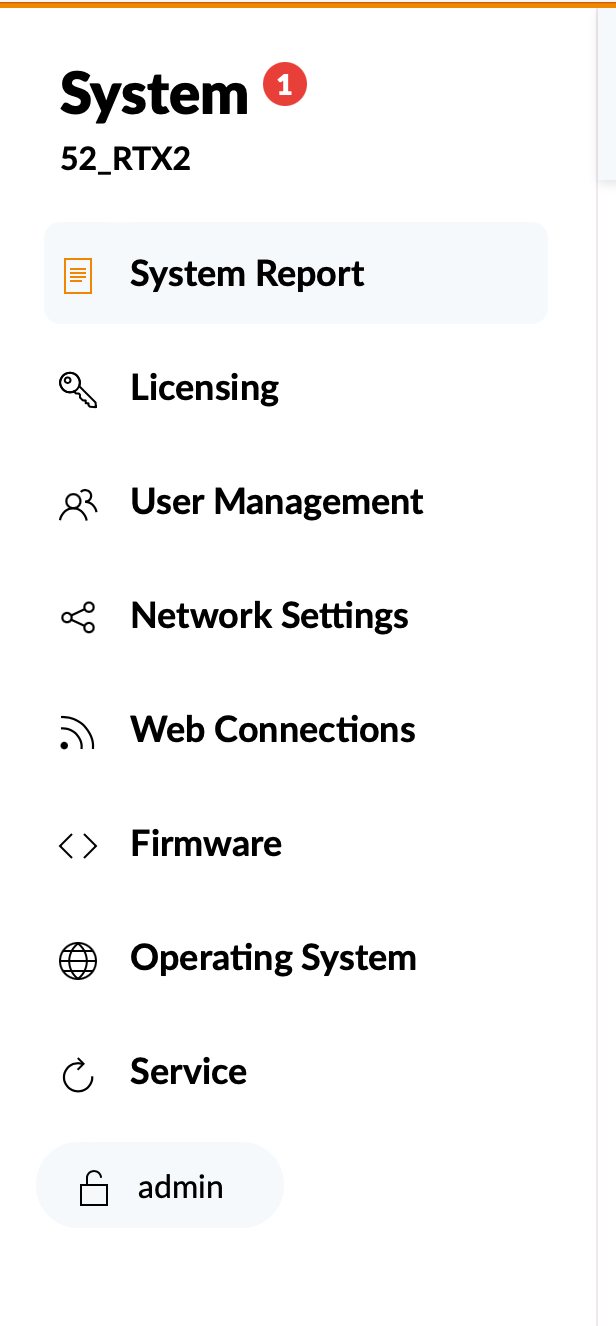Go to the Firmware section
616x1326 pixels.
pos(296,844)
